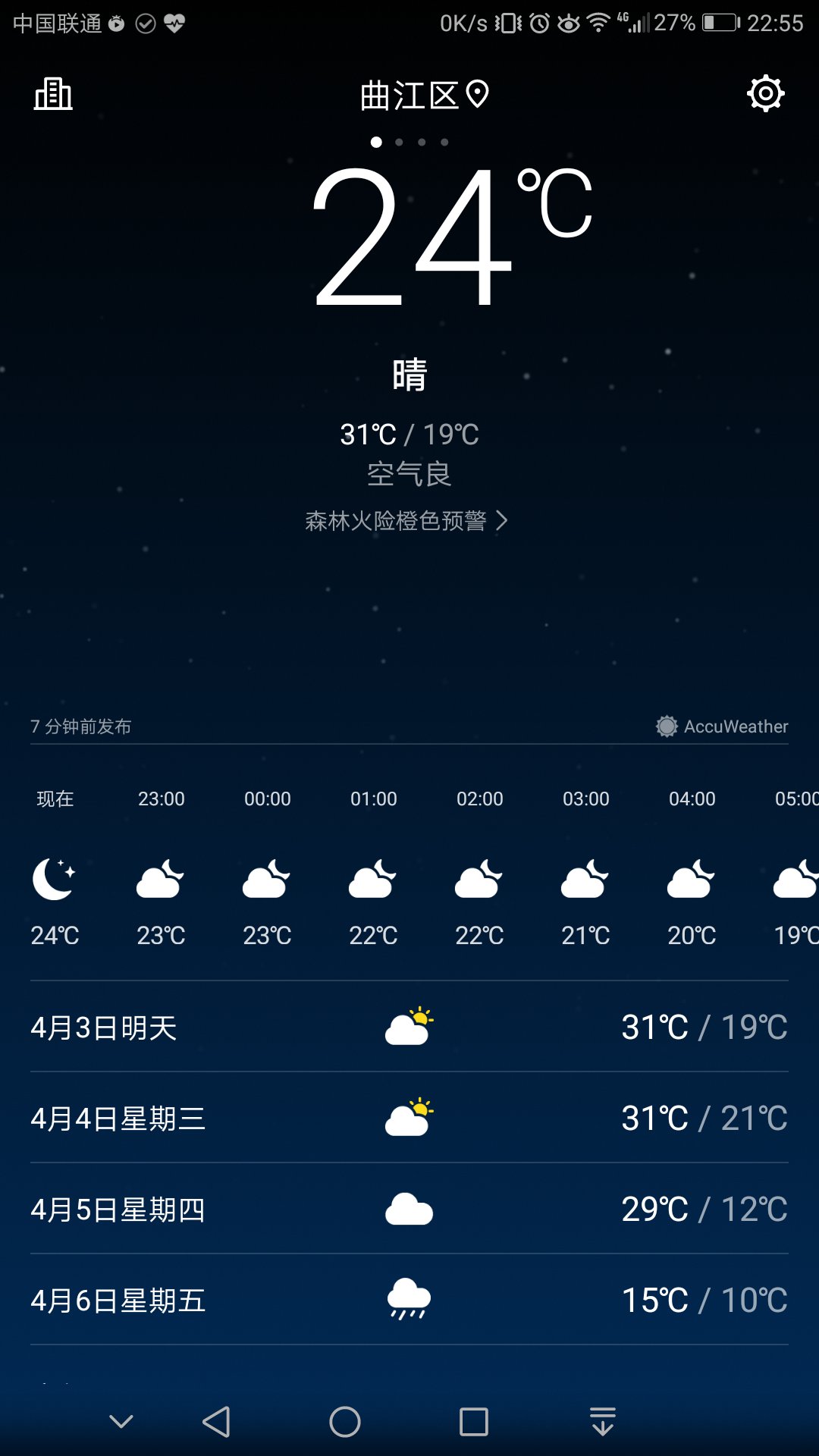Go to the home screen
The height and width of the screenshot is (1456, 819).
pyautogui.click(x=345, y=1422)
